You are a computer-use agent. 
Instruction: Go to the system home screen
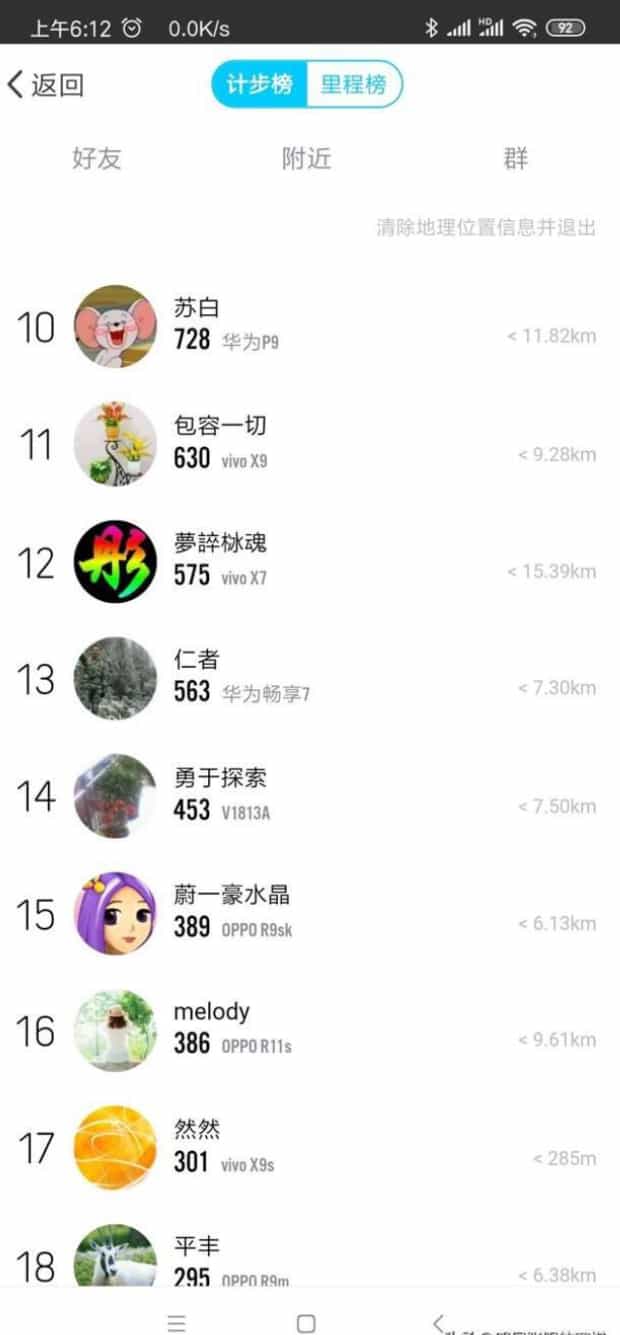point(306,1323)
